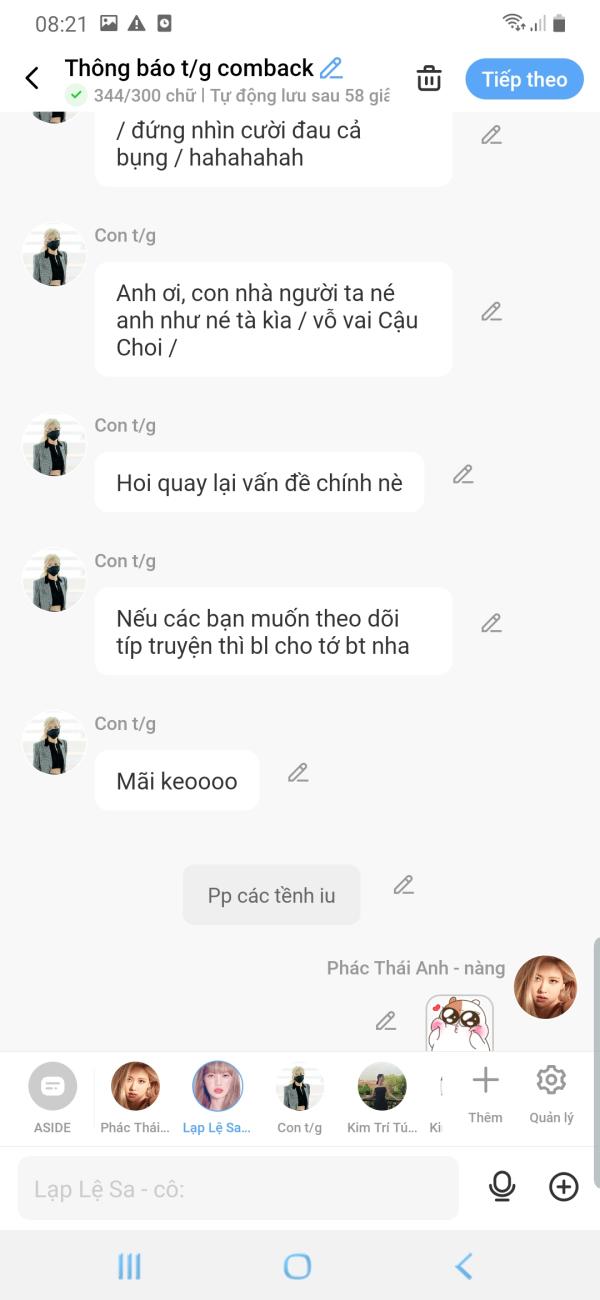The width and height of the screenshot is (600, 1300).
Task: Edit the 'Mãi keoooo' message
Action: click(298, 772)
